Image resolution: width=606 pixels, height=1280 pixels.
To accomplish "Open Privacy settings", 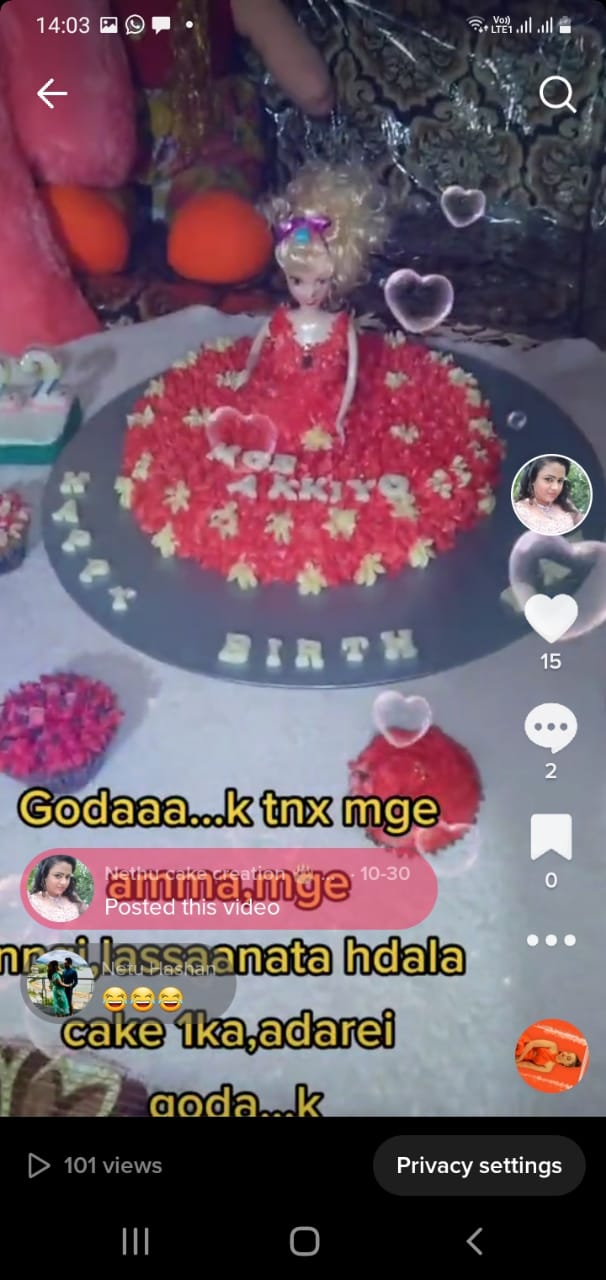I will click(479, 1165).
